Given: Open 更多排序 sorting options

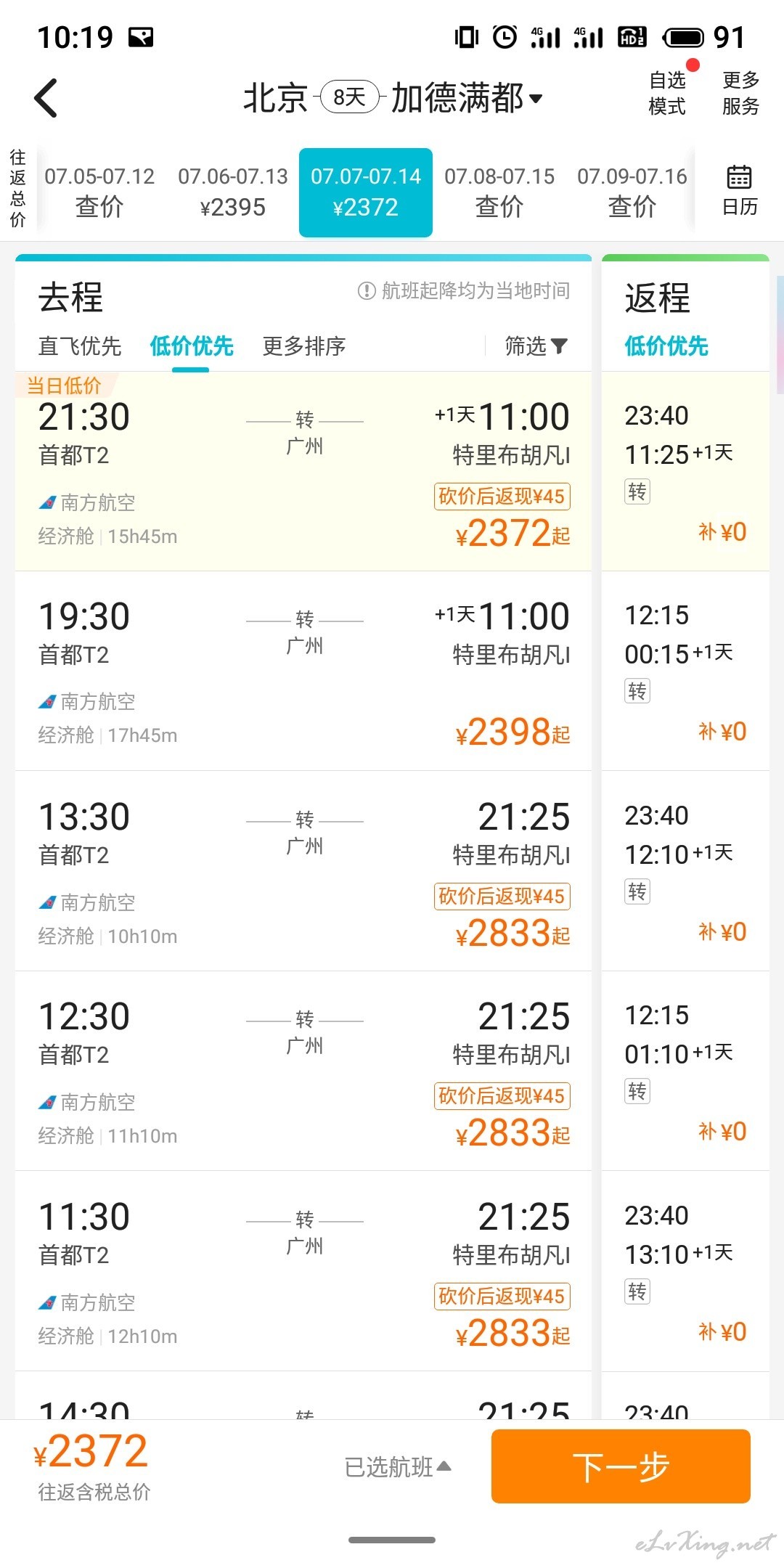Looking at the screenshot, I should click(304, 346).
